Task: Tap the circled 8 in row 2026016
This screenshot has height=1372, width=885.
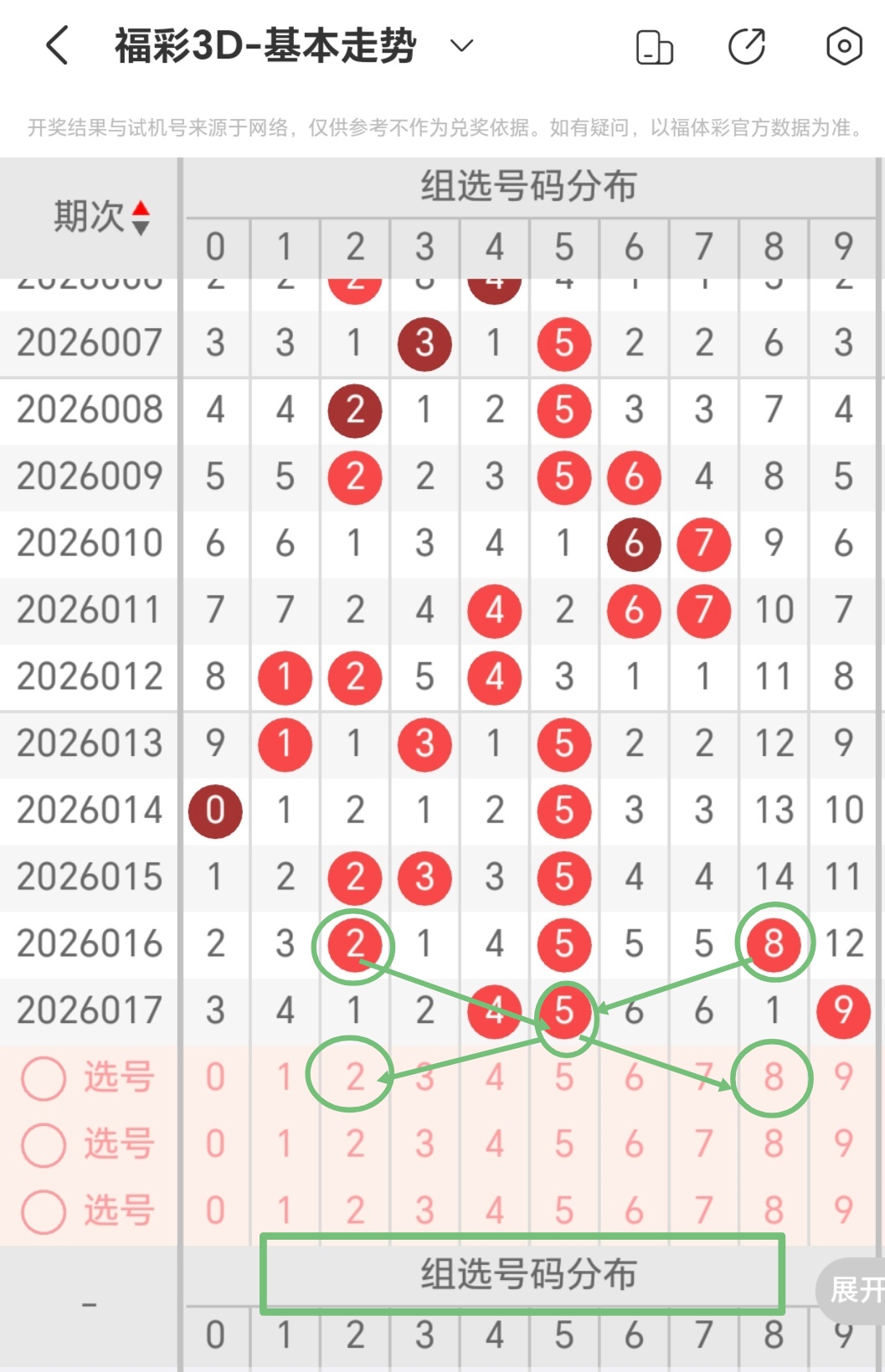Action: (x=774, y=944)
